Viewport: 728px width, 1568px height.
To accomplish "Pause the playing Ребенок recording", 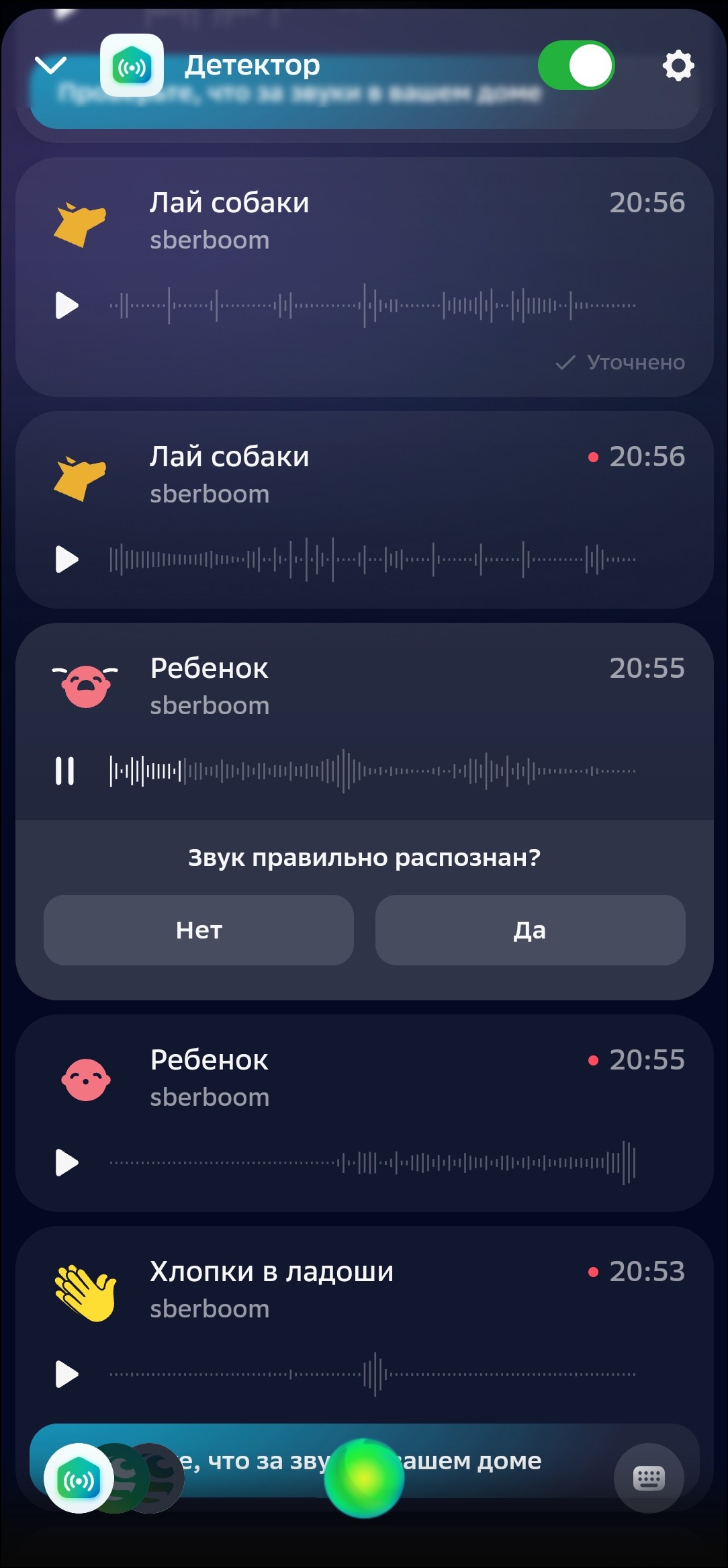I will (65, 771).
